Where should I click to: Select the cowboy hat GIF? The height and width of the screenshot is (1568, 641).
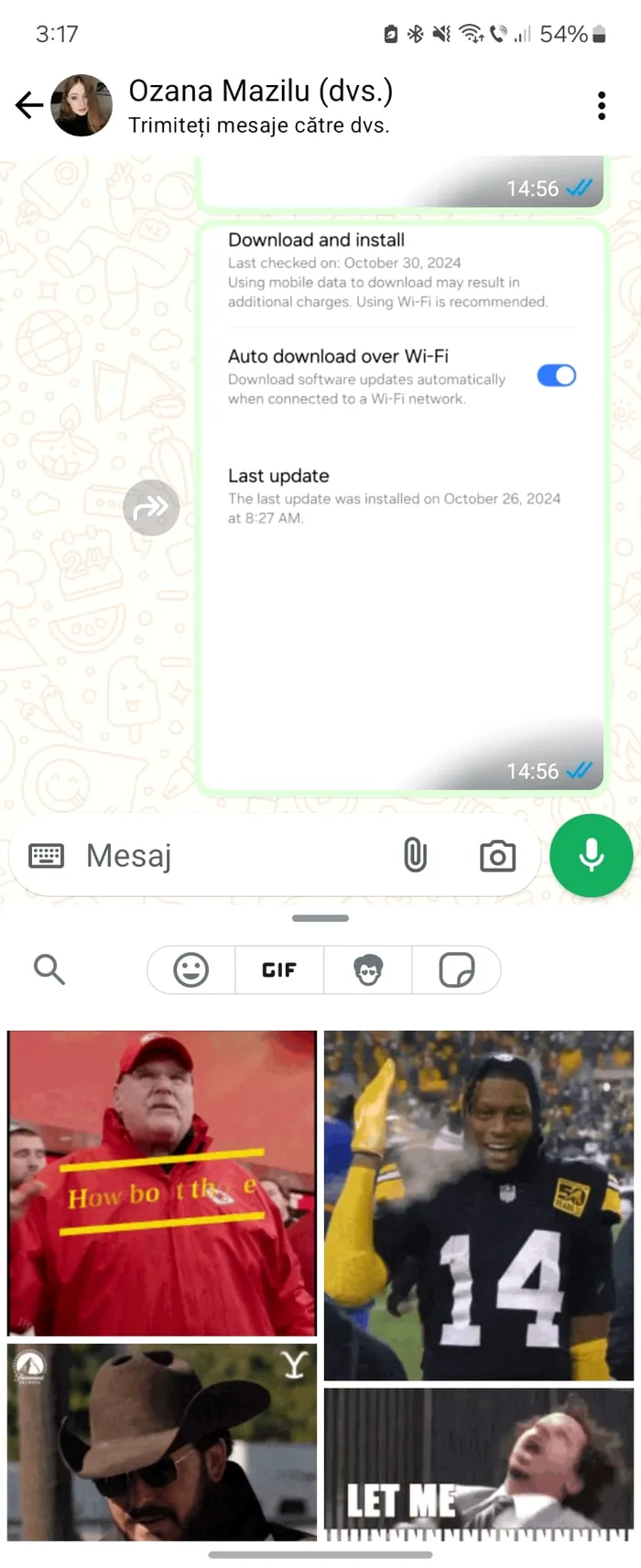coord(162,1441)
